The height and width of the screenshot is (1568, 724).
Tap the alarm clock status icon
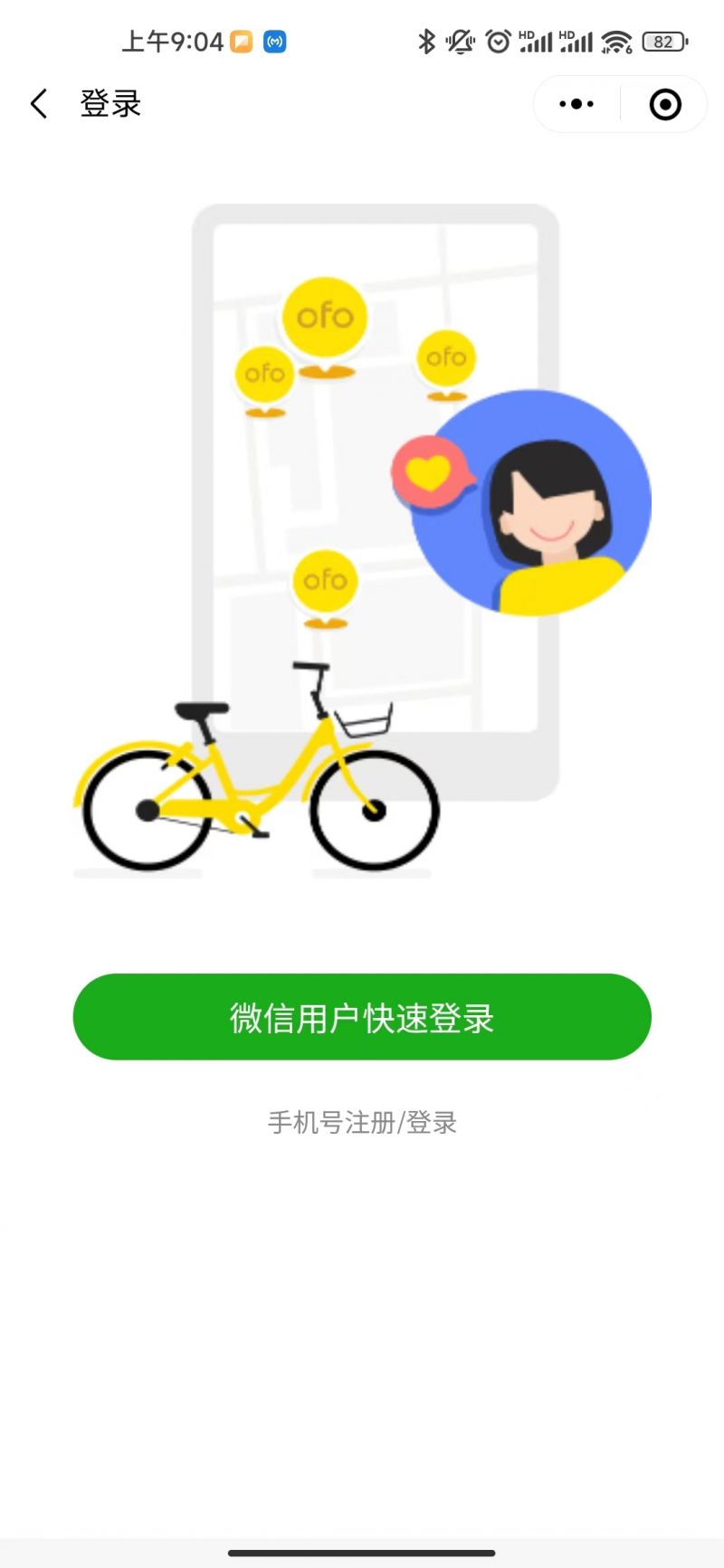tap(499, 41)
